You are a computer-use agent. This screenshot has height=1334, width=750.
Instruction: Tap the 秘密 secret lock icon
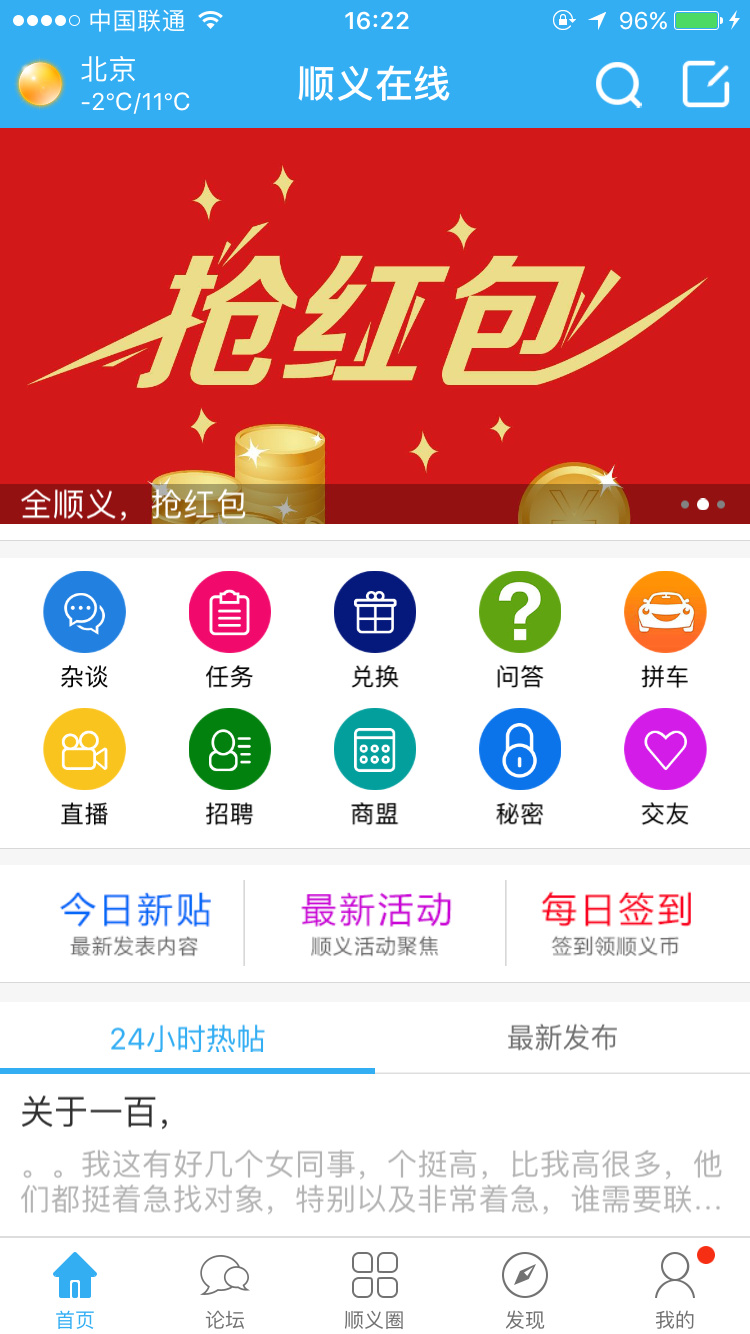pyautogui.click(x=520, y=748)
